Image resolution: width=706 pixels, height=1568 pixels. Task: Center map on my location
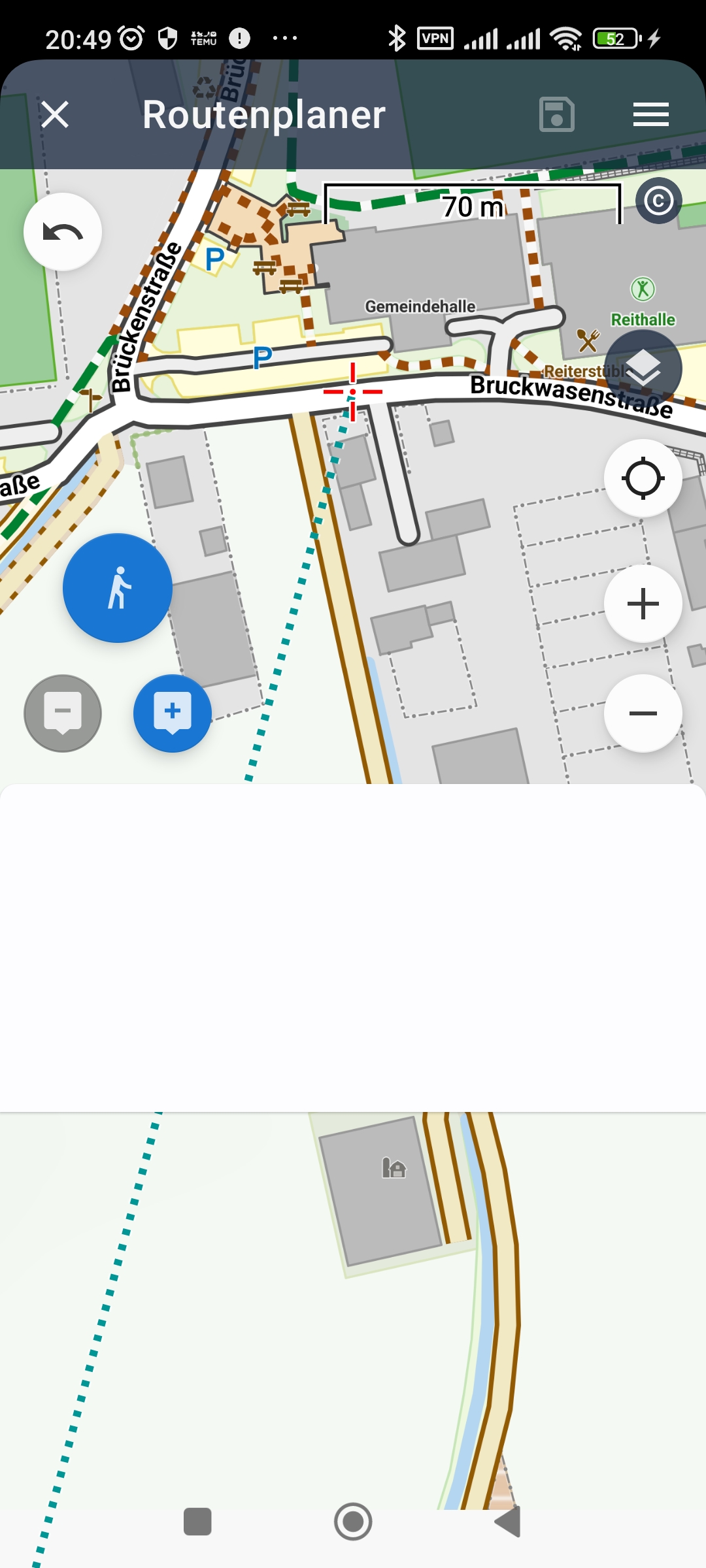(x=643, y=478)
